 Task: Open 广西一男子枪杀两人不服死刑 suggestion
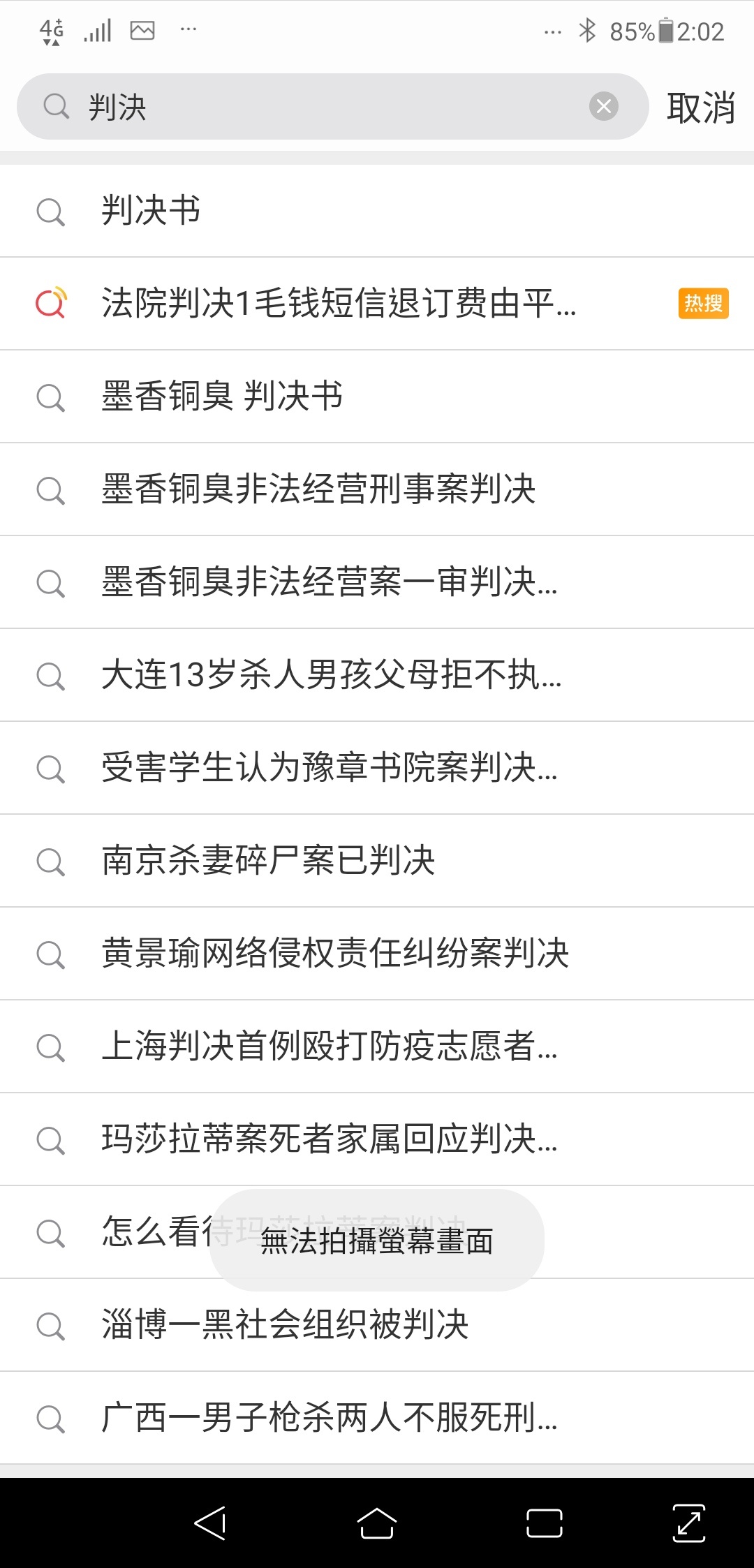coord(377,1418)
